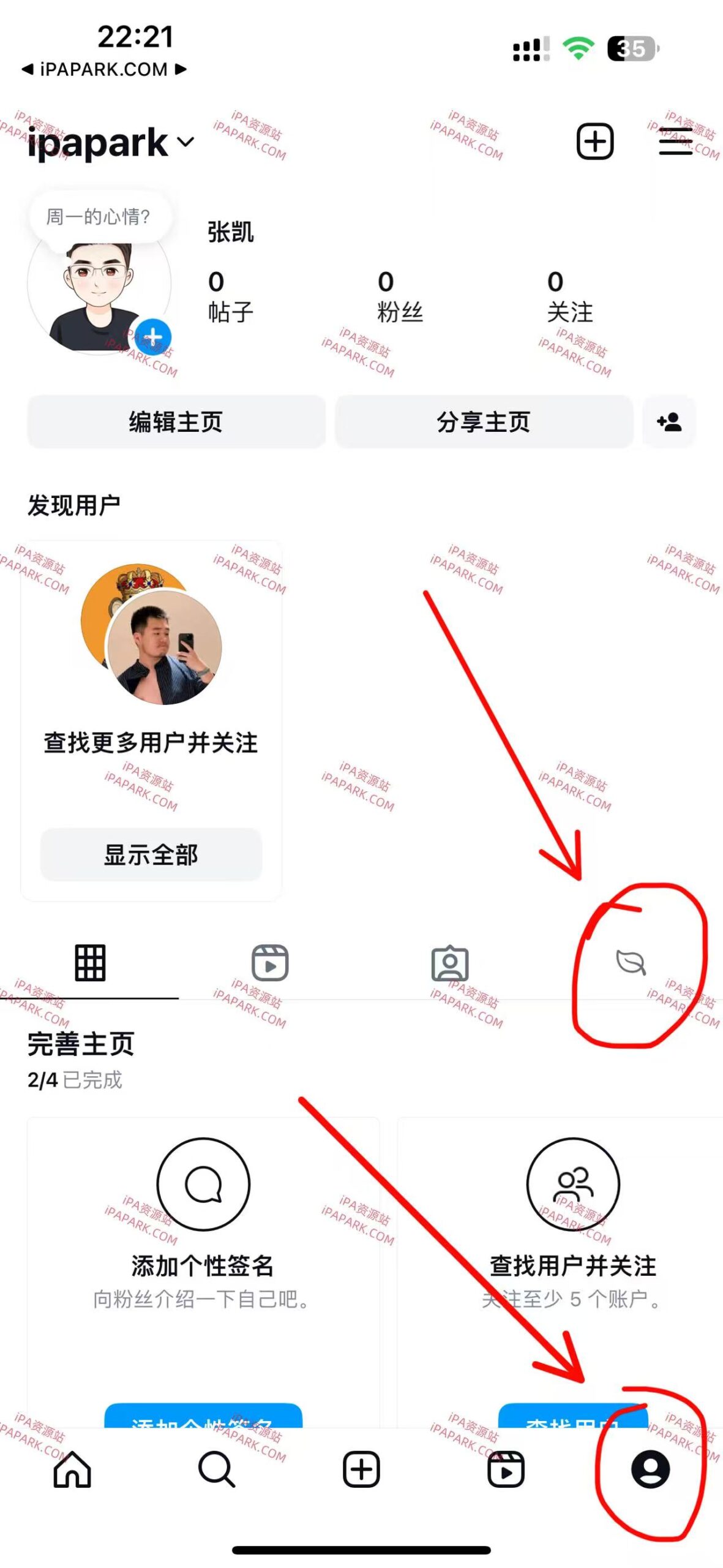Open the hamburger settings menu
Viewport: 723px width, 1568px height.
(x=673, y=141)
